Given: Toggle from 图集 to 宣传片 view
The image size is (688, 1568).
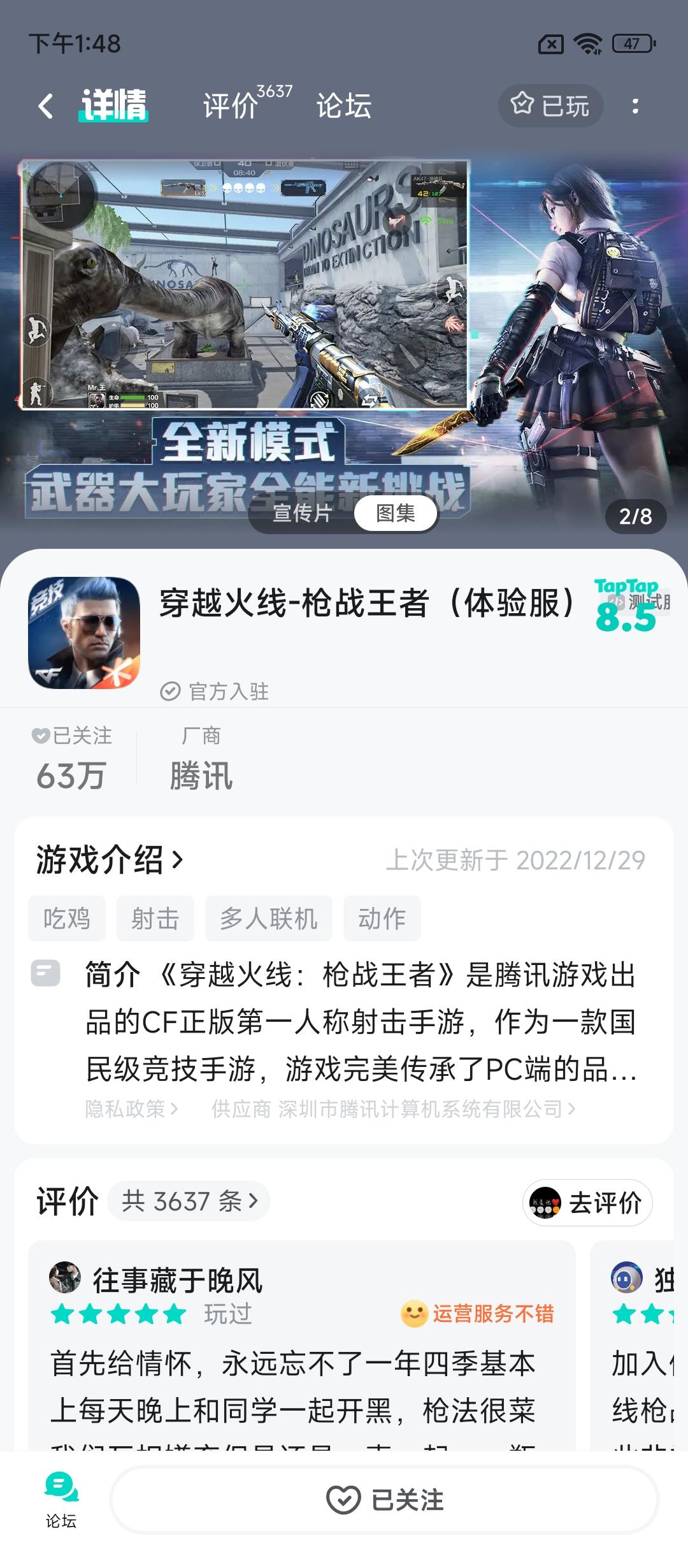Looking at the screenshot, I should (x=304, y=512).
